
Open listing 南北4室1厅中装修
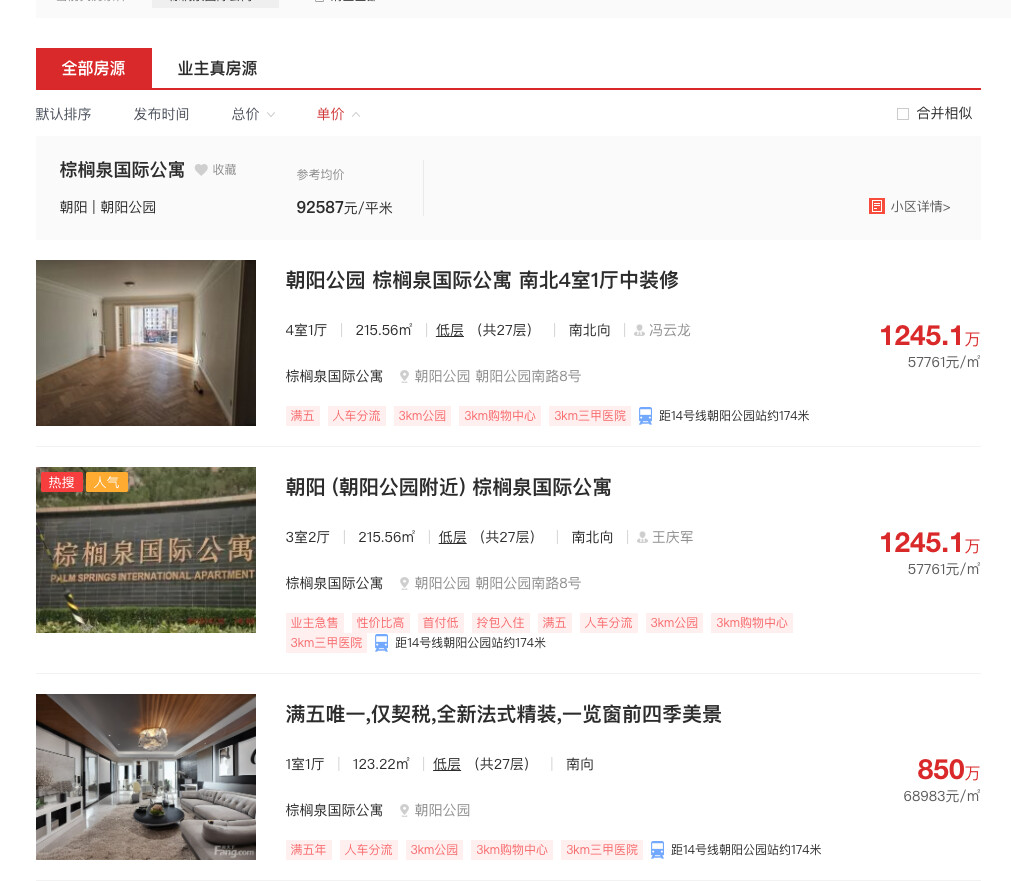[x=482, y=280]
